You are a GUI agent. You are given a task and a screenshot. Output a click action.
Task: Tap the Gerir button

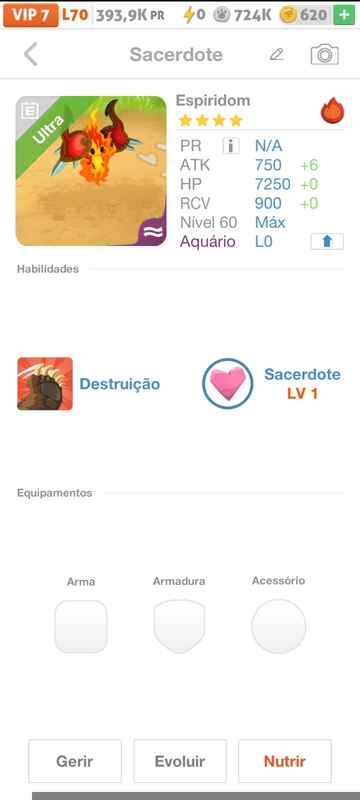point(75,761)
